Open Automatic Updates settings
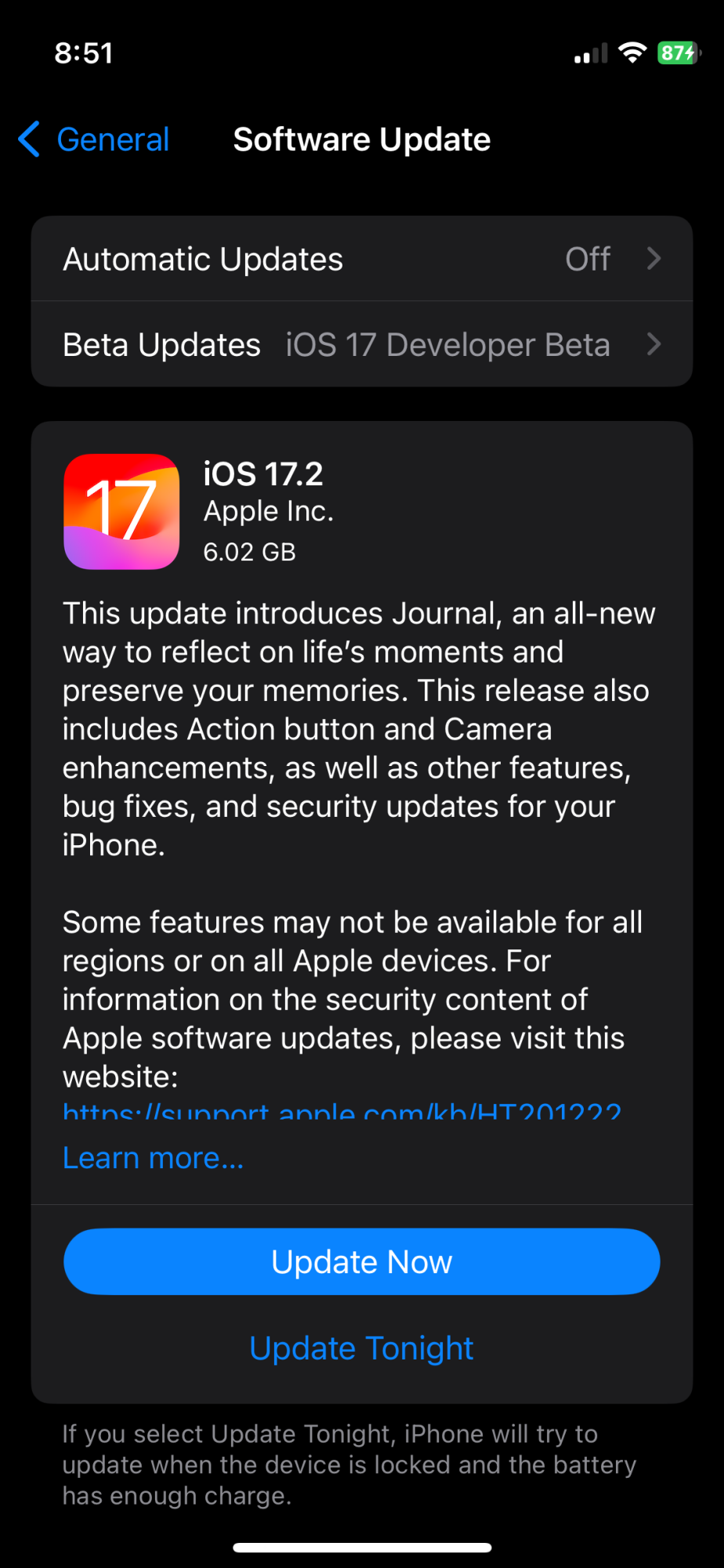The width and height of the screenshot is (724, 1568). point(361,259)
